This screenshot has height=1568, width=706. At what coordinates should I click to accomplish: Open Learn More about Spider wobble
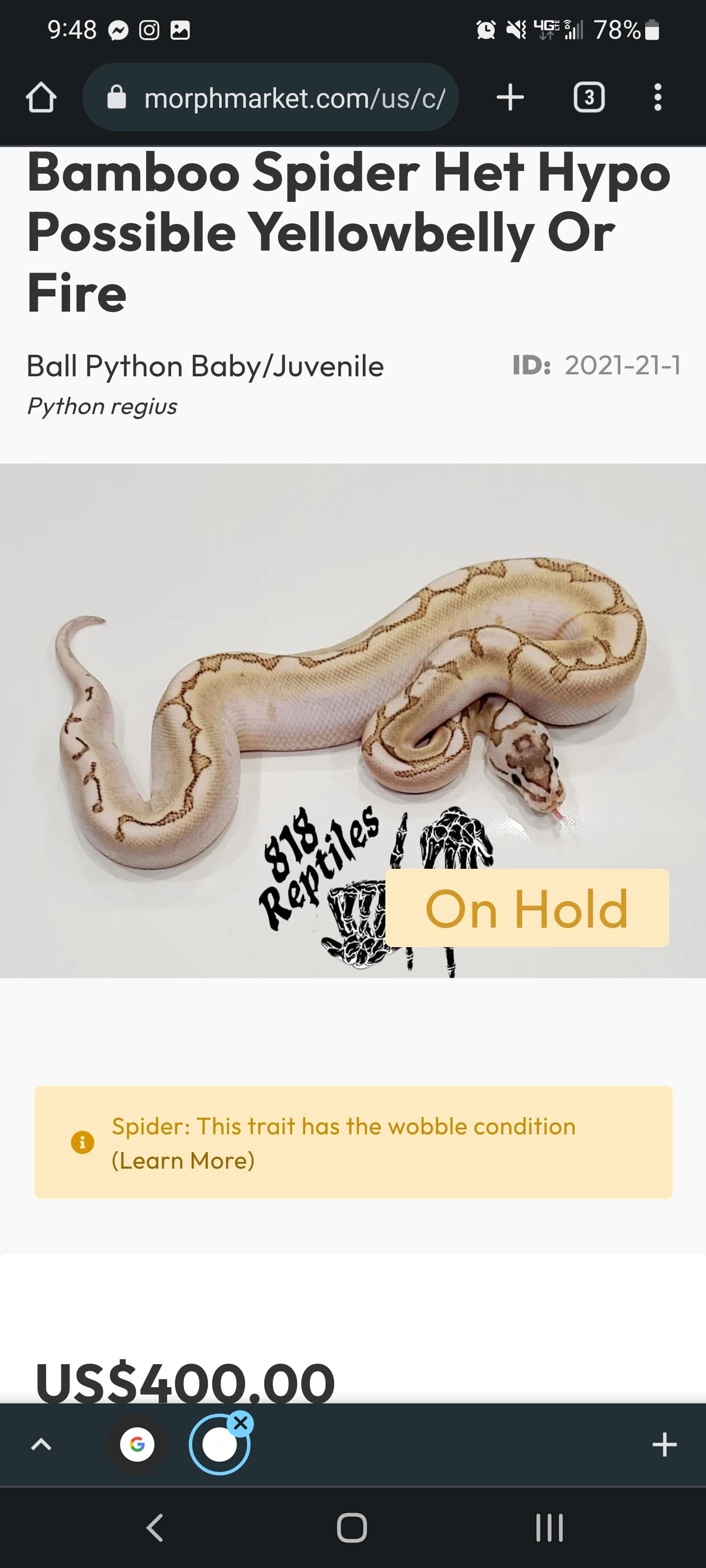pyautogui.click(x=183, y=1160)
